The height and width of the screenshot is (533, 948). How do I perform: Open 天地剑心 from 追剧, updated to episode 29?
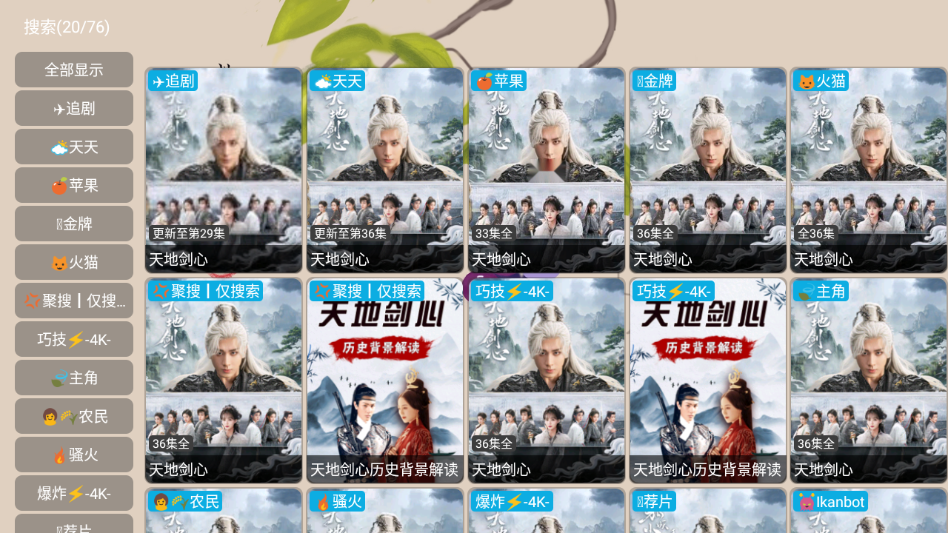pos(224,170)
